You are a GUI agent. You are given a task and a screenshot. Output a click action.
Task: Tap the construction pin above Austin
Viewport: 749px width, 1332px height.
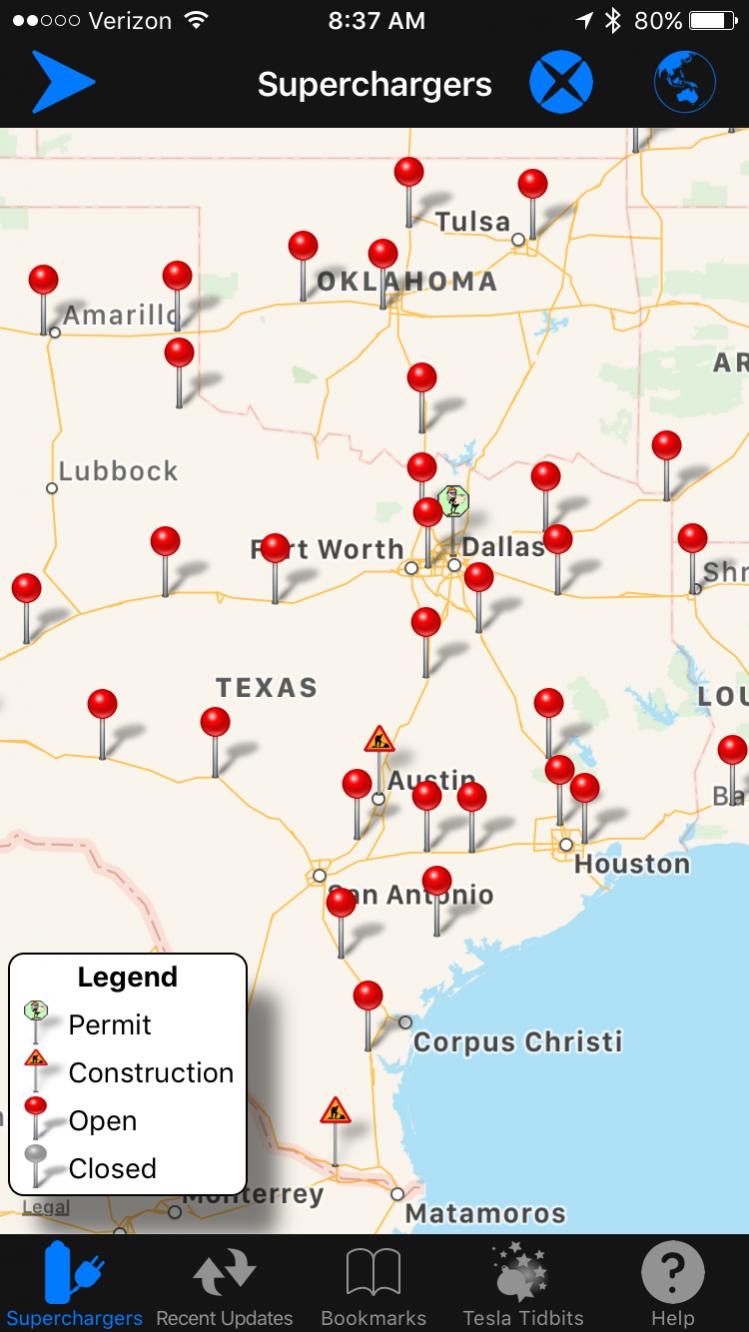click(x=379, y=740)
